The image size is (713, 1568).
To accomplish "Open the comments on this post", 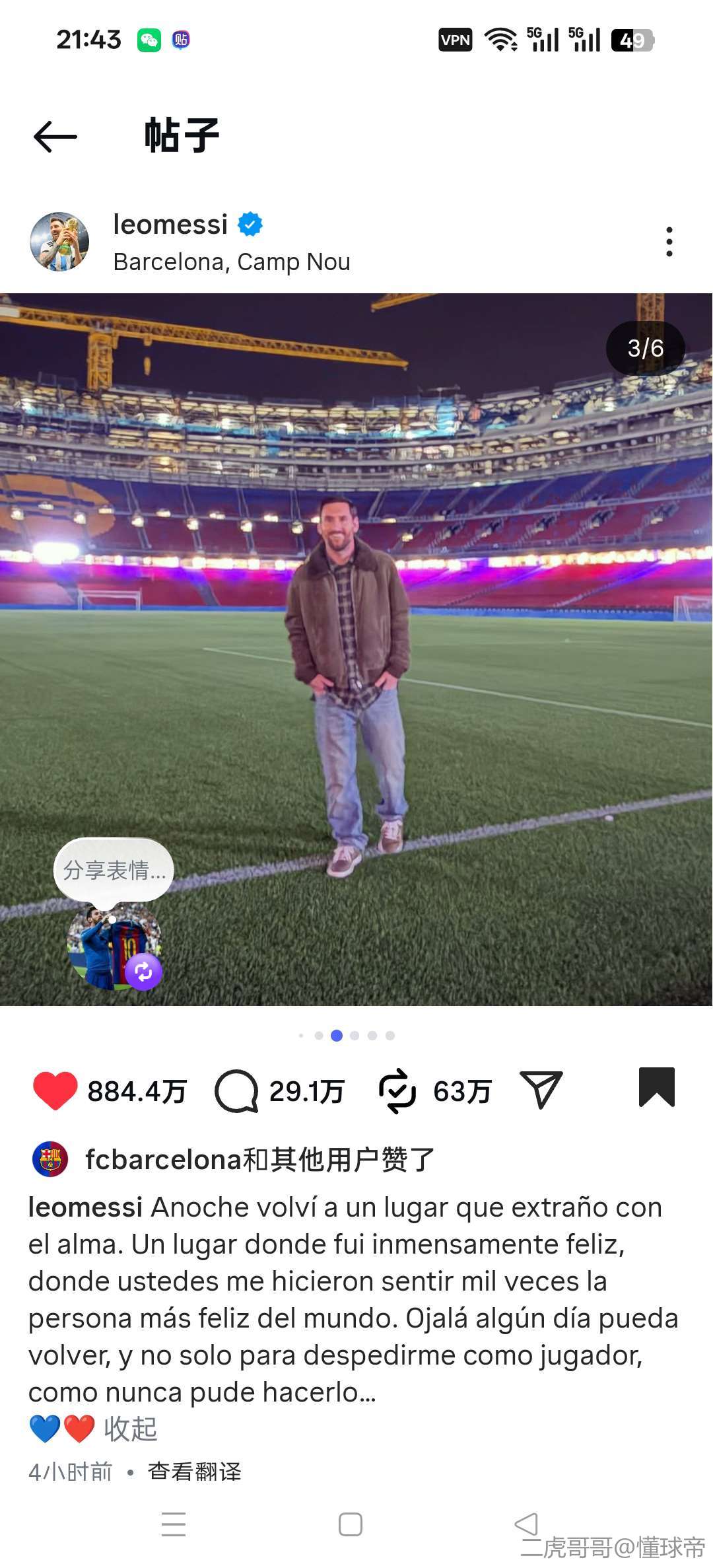I will point(236,1090).
